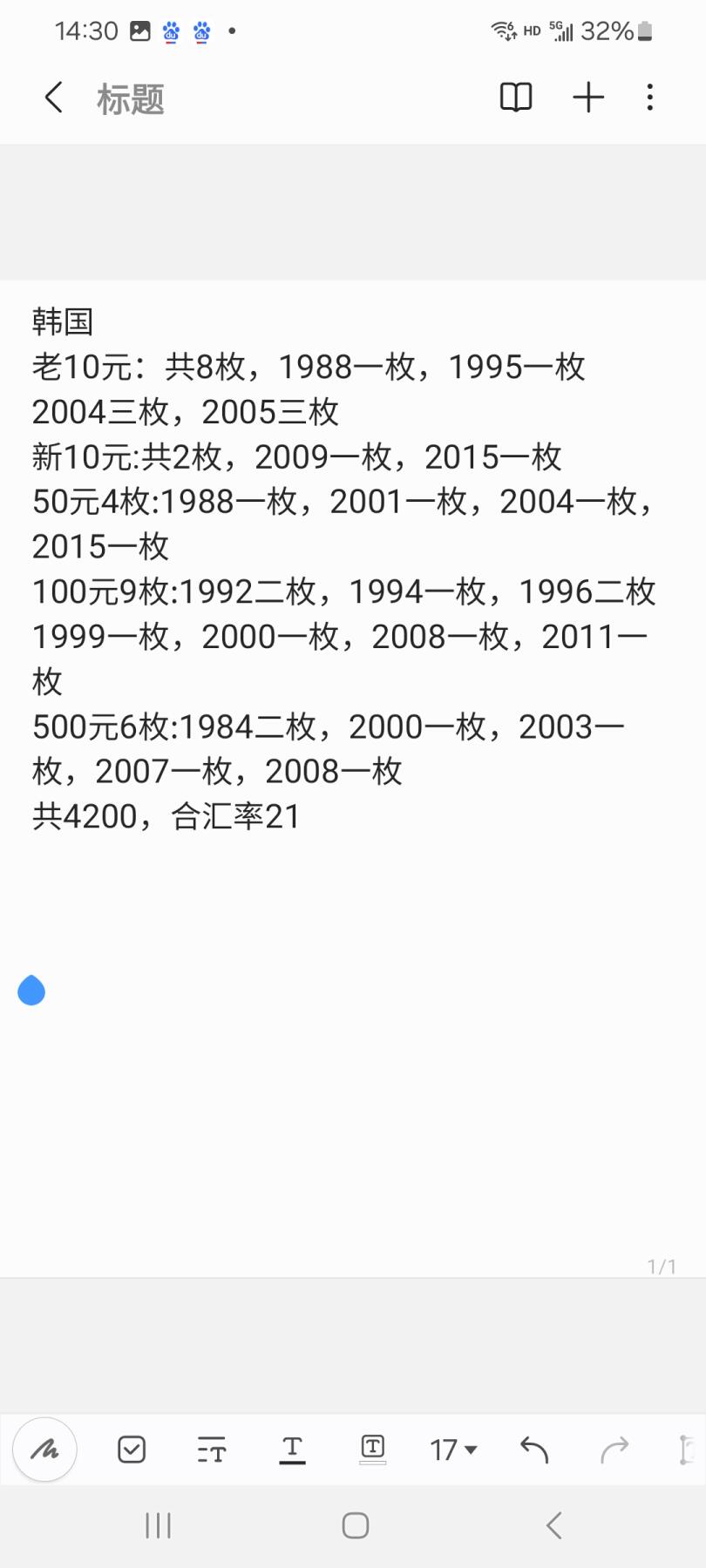Undo the last edit
The image size is (706, 1568).
pos(534,1450)
